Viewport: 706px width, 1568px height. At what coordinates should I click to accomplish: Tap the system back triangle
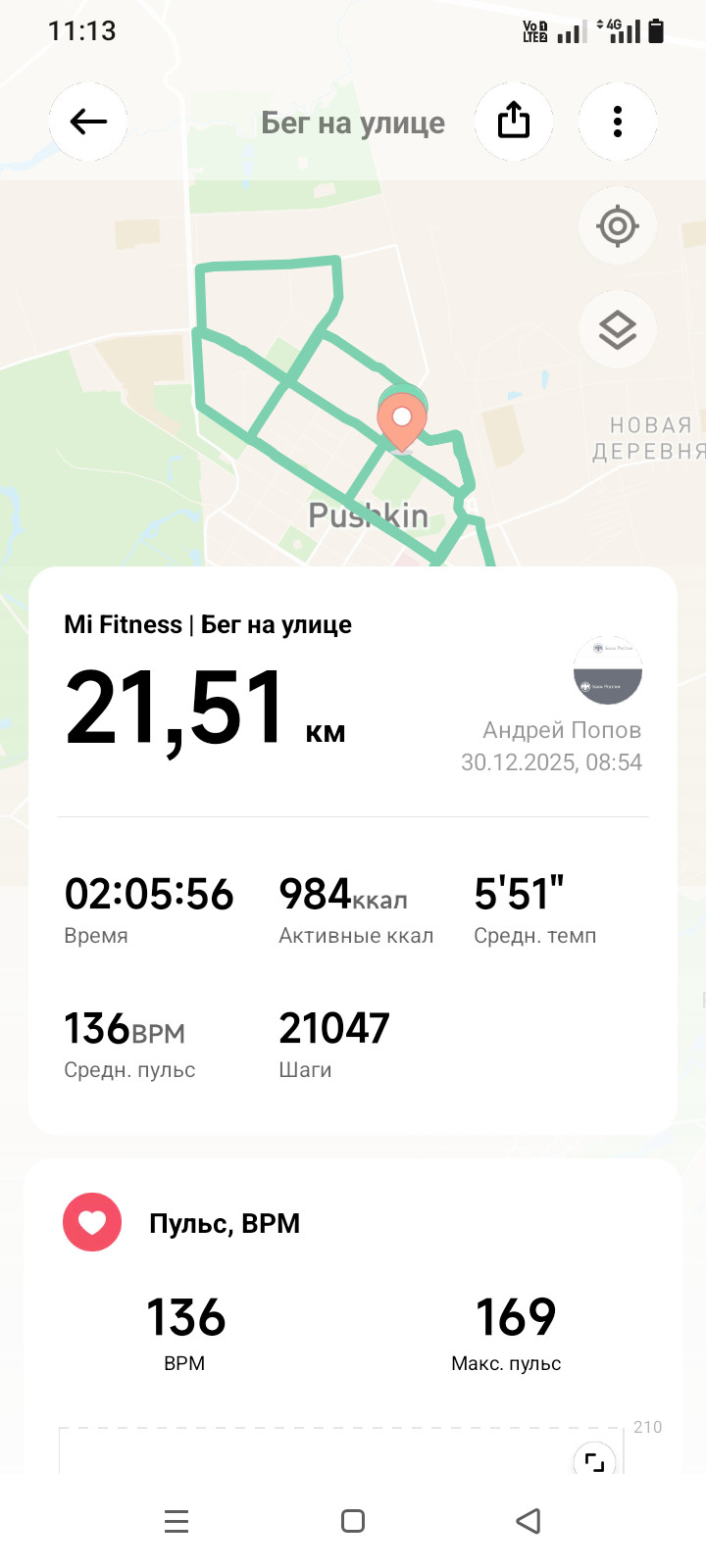click(529, 1521)
